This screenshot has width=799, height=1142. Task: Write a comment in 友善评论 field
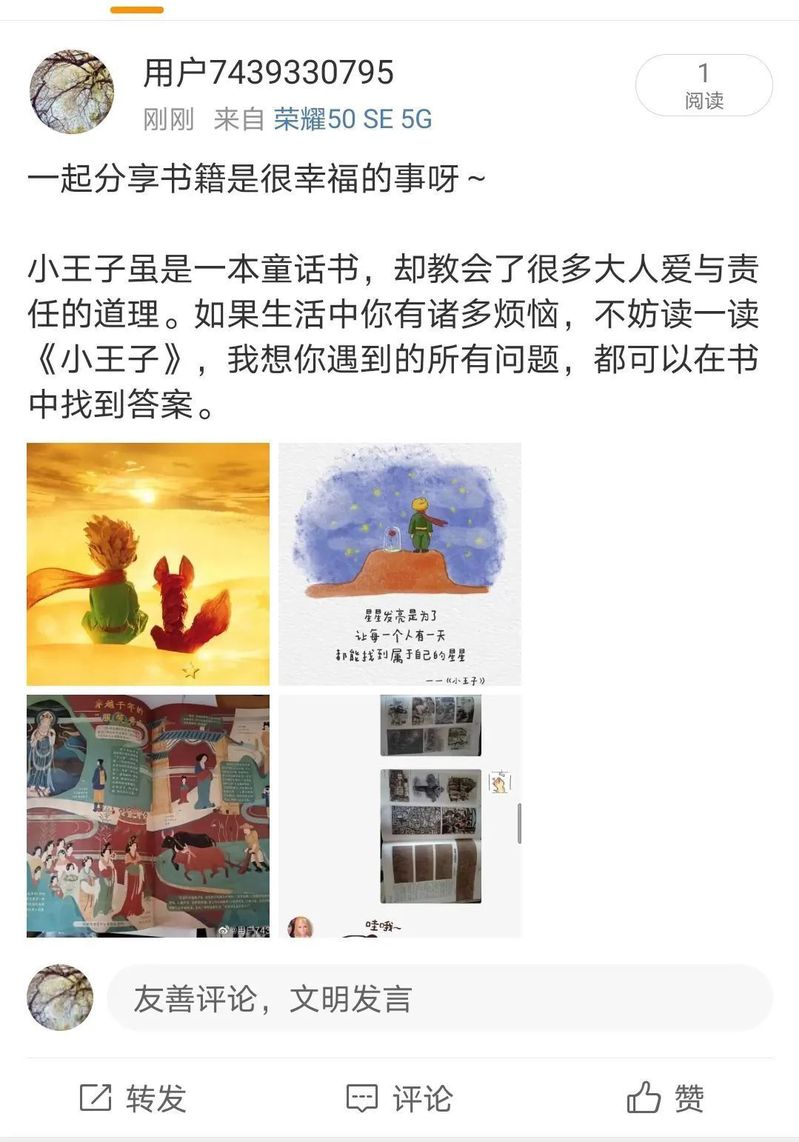[440, 998]
